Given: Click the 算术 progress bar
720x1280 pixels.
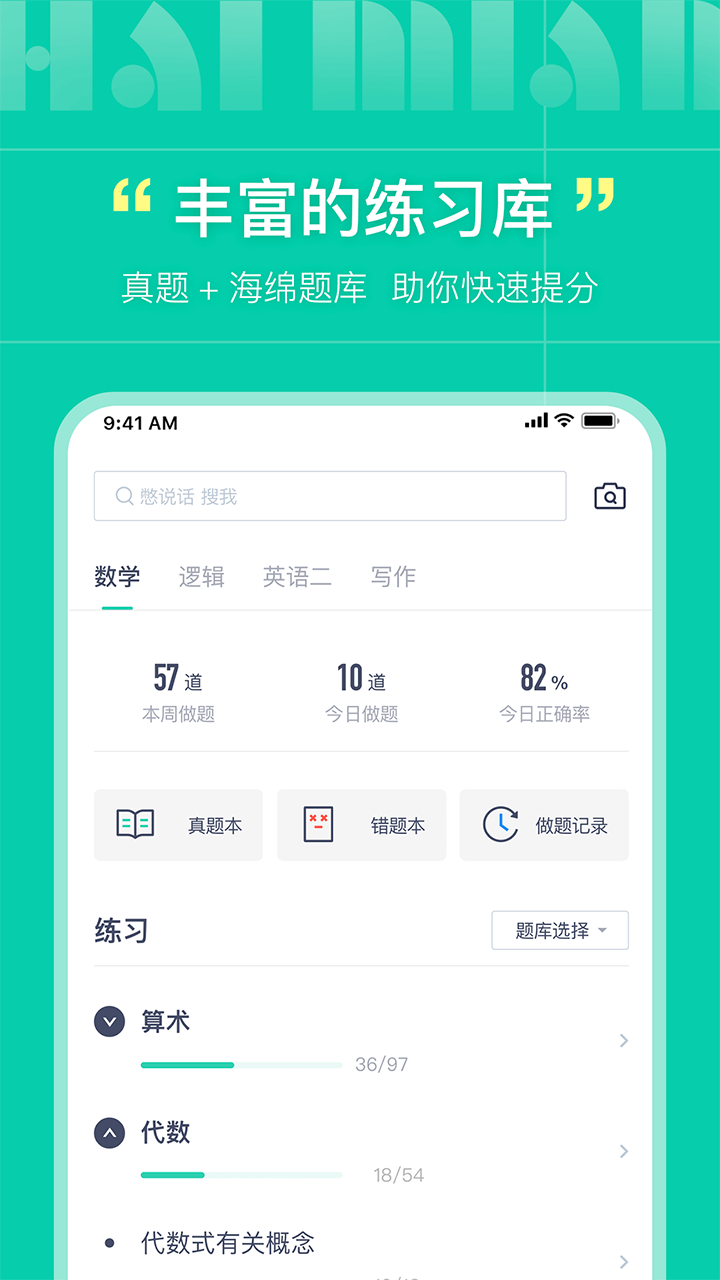Looking at the screenshot, I should click(x=240, y=1065).
